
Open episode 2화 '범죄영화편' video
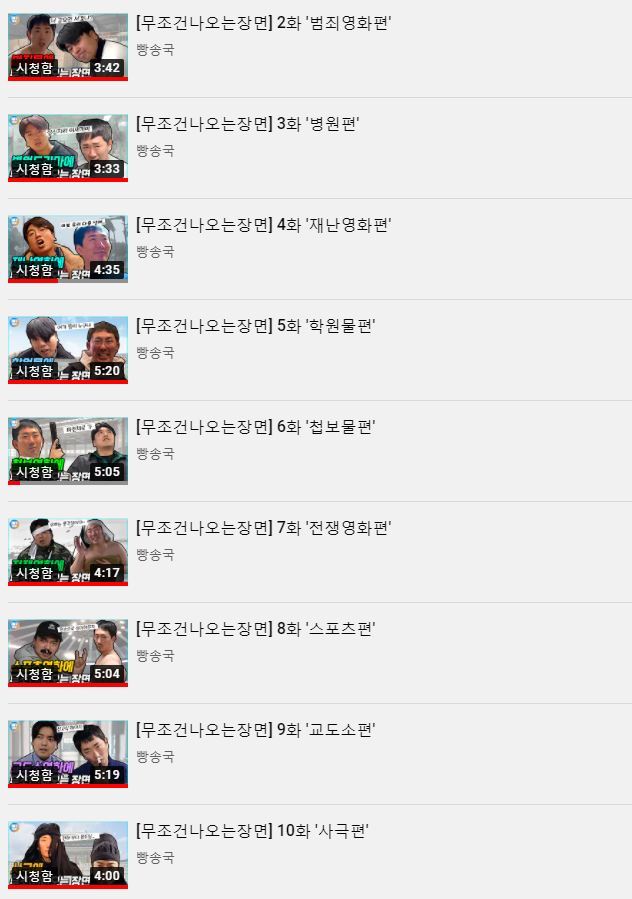[264, 23]
